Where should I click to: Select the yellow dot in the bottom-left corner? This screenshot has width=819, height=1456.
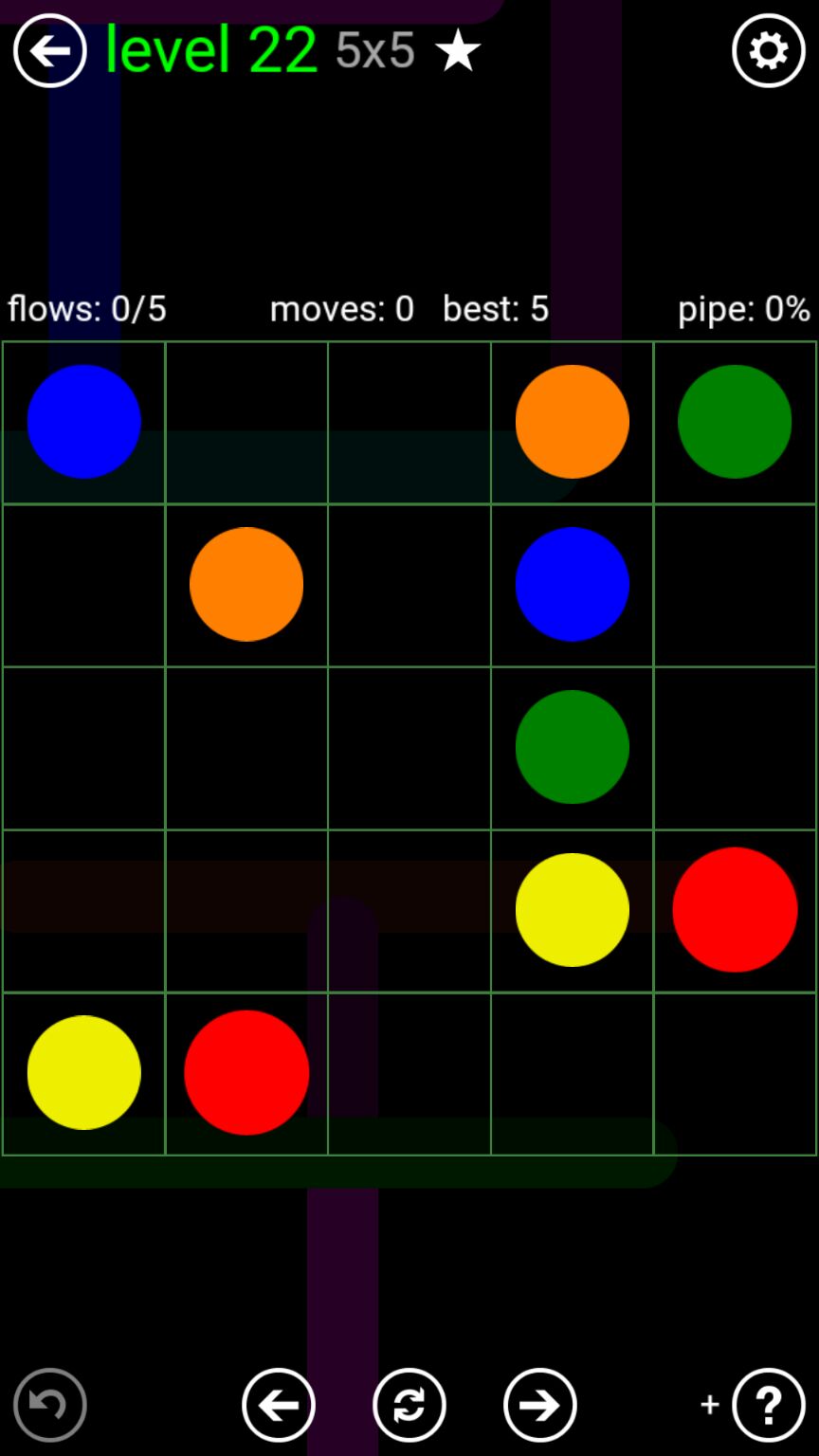pyautogui.click(x=84, y=1072)
